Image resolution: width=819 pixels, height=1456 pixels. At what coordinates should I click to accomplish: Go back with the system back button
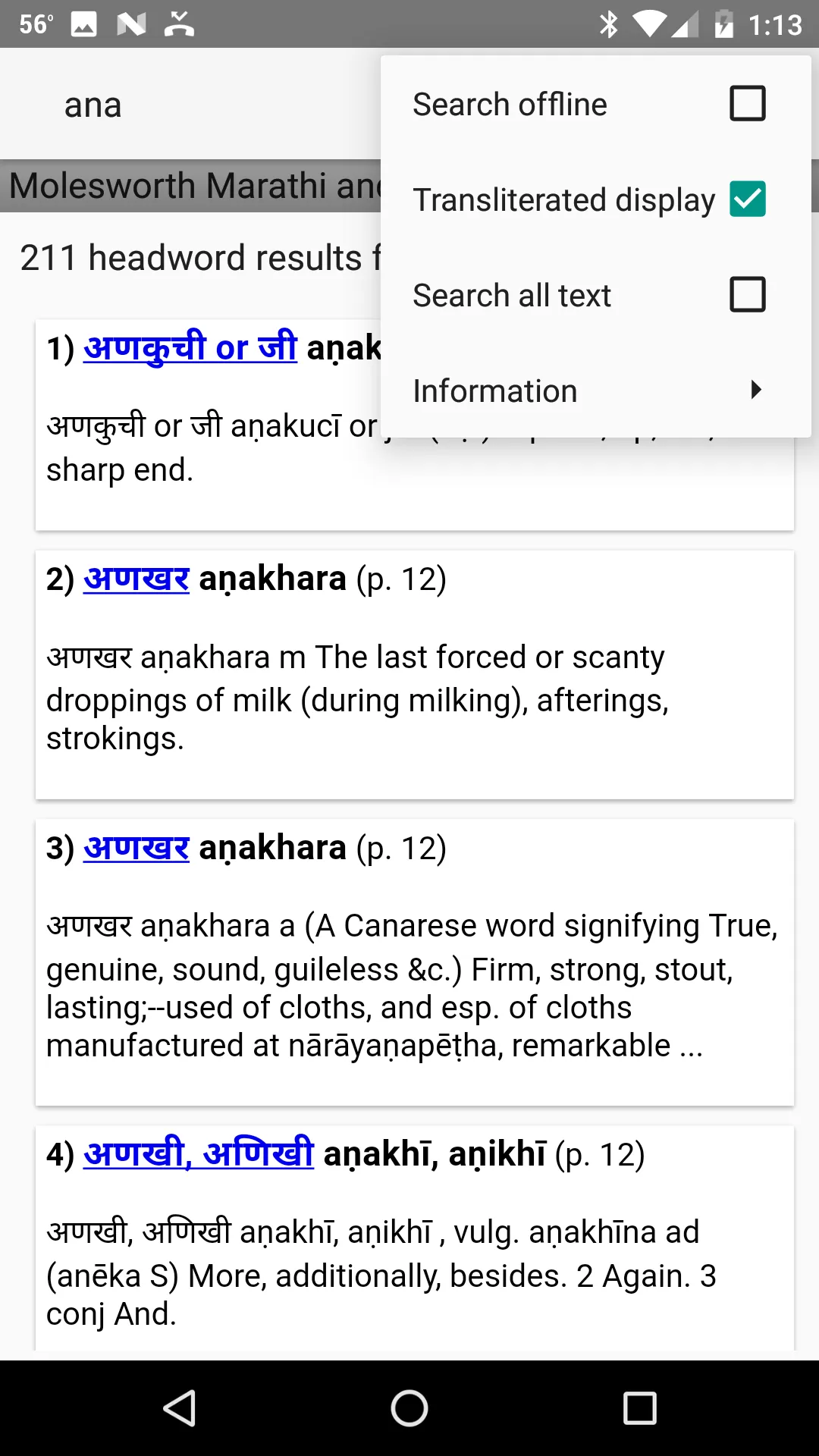[x=180, y=1408]
